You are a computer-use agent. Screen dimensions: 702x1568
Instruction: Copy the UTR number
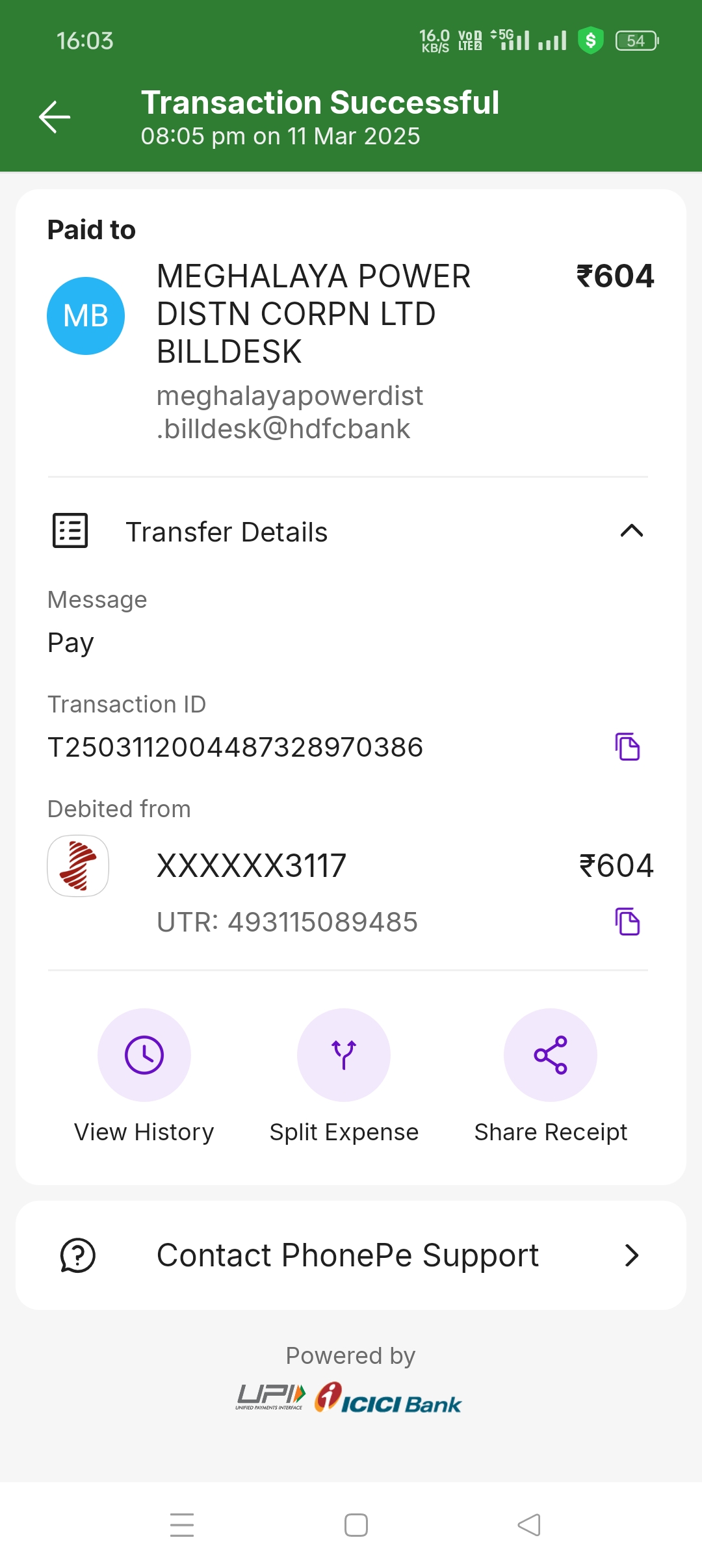point(627,921)
